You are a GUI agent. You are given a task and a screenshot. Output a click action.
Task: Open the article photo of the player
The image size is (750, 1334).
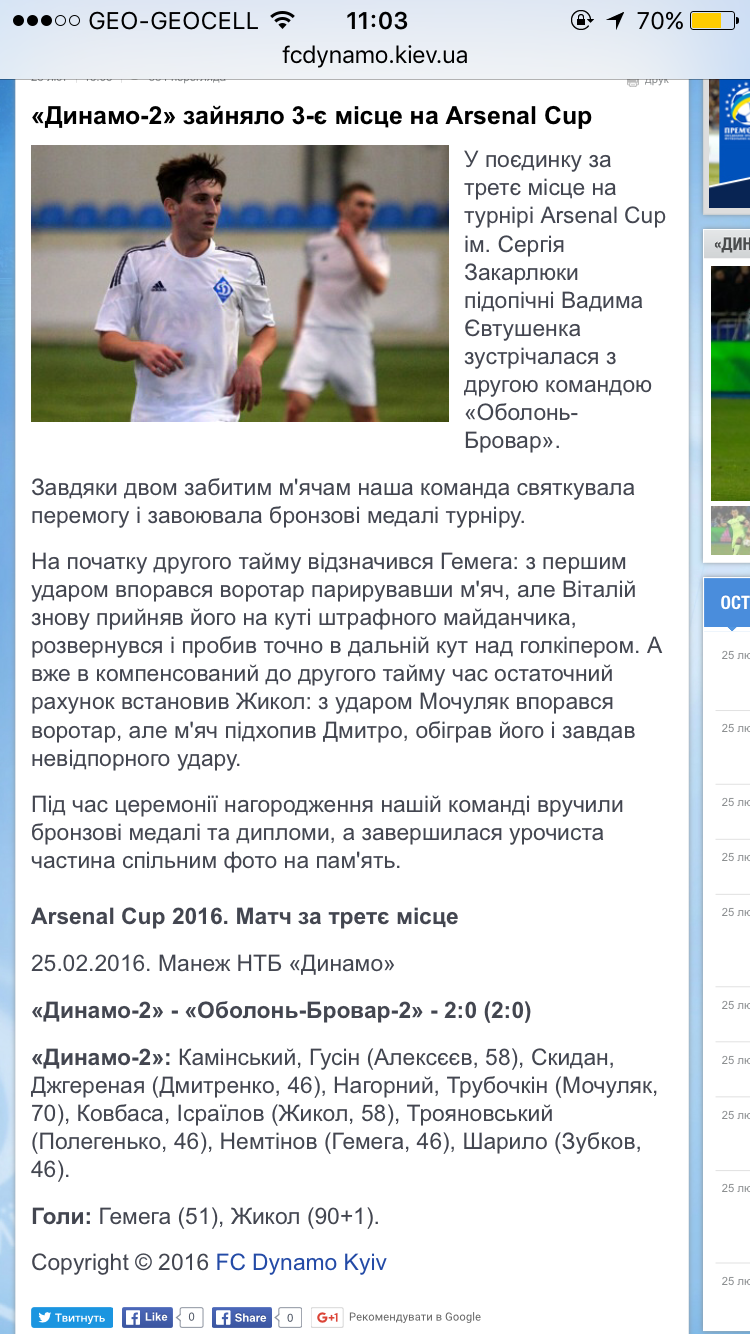coord(240,283)
